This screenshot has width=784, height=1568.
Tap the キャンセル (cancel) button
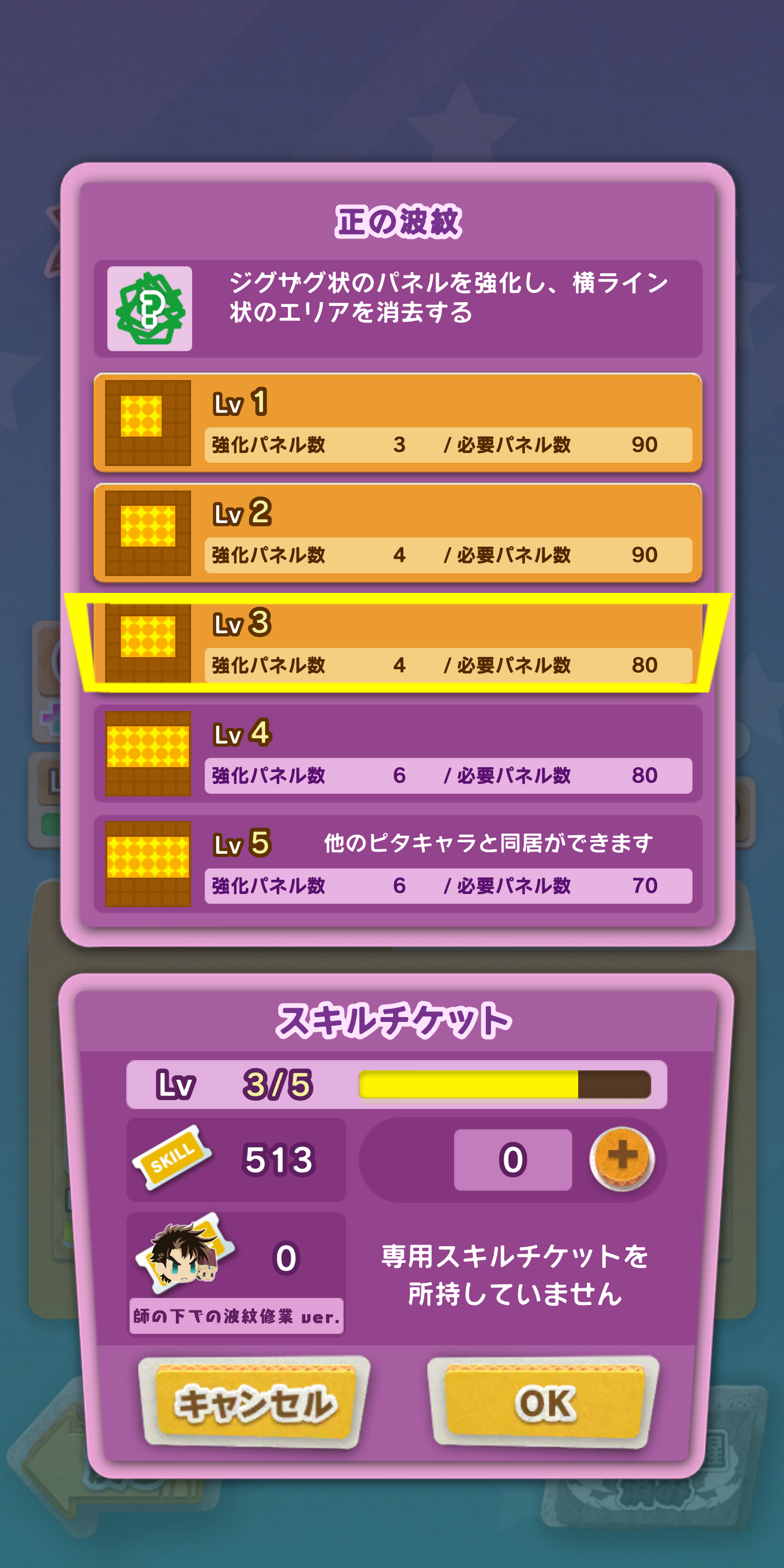255,1403
